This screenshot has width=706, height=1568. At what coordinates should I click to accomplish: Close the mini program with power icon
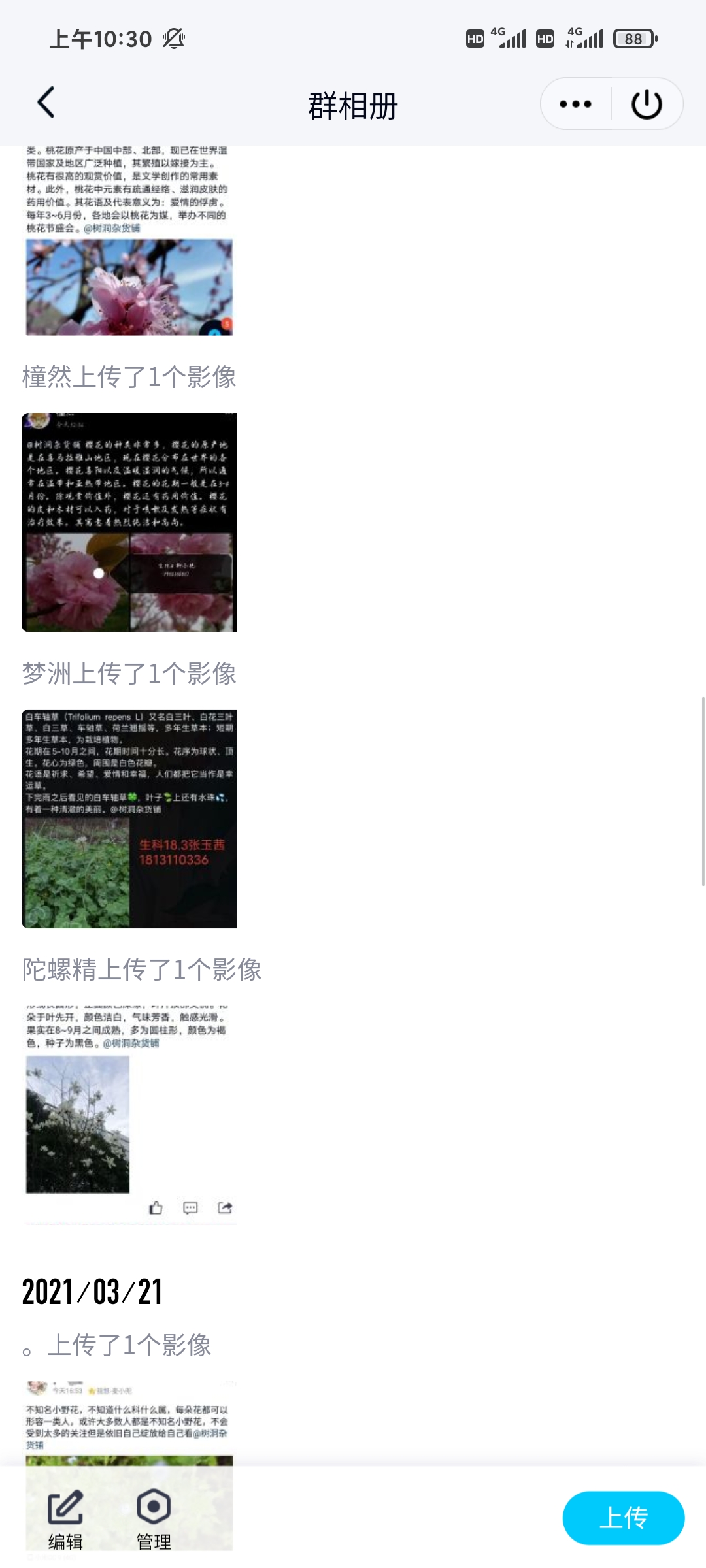click(x=647, y=104)
